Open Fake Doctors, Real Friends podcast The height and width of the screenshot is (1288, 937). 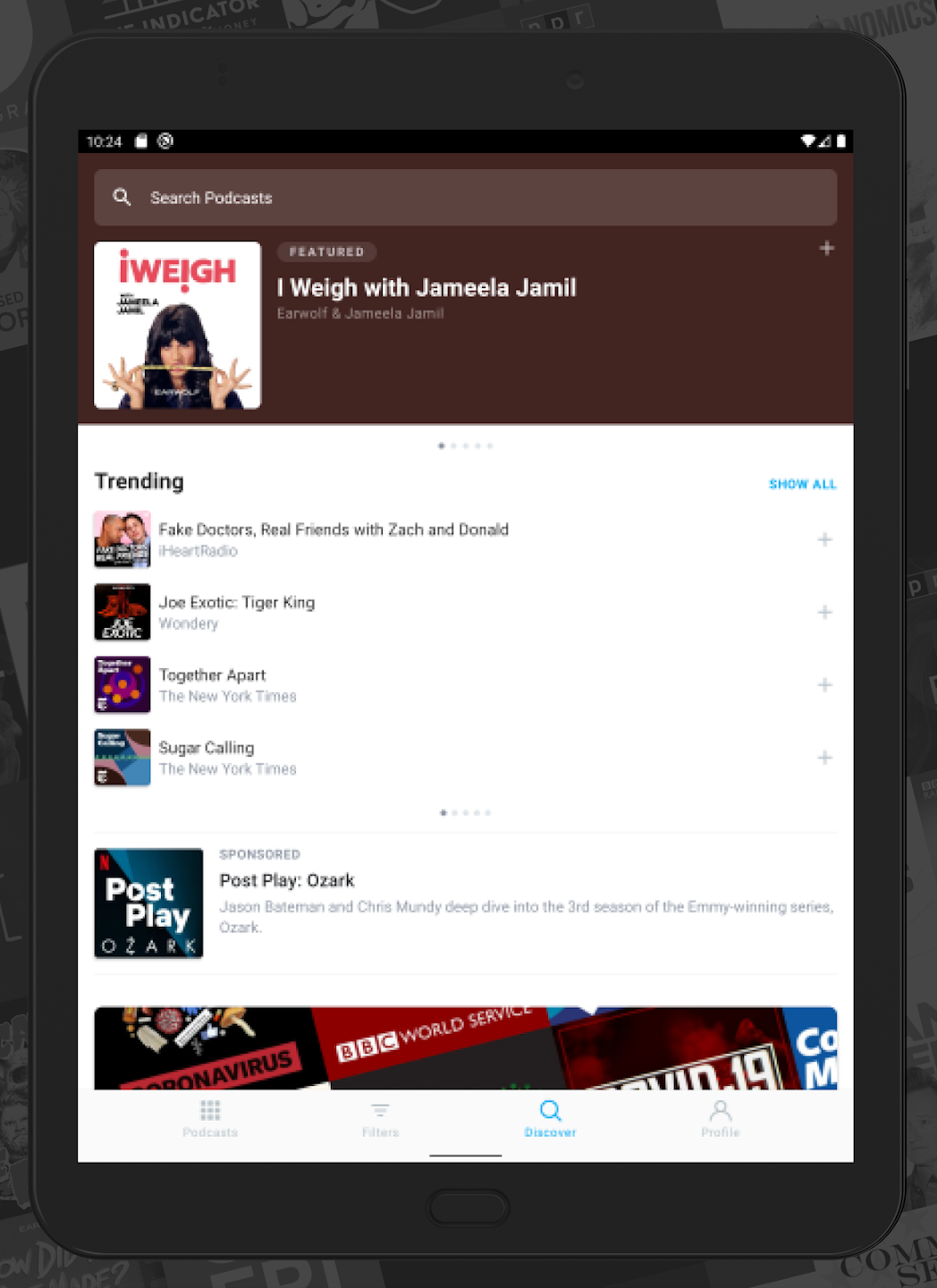tap(333, 539)
